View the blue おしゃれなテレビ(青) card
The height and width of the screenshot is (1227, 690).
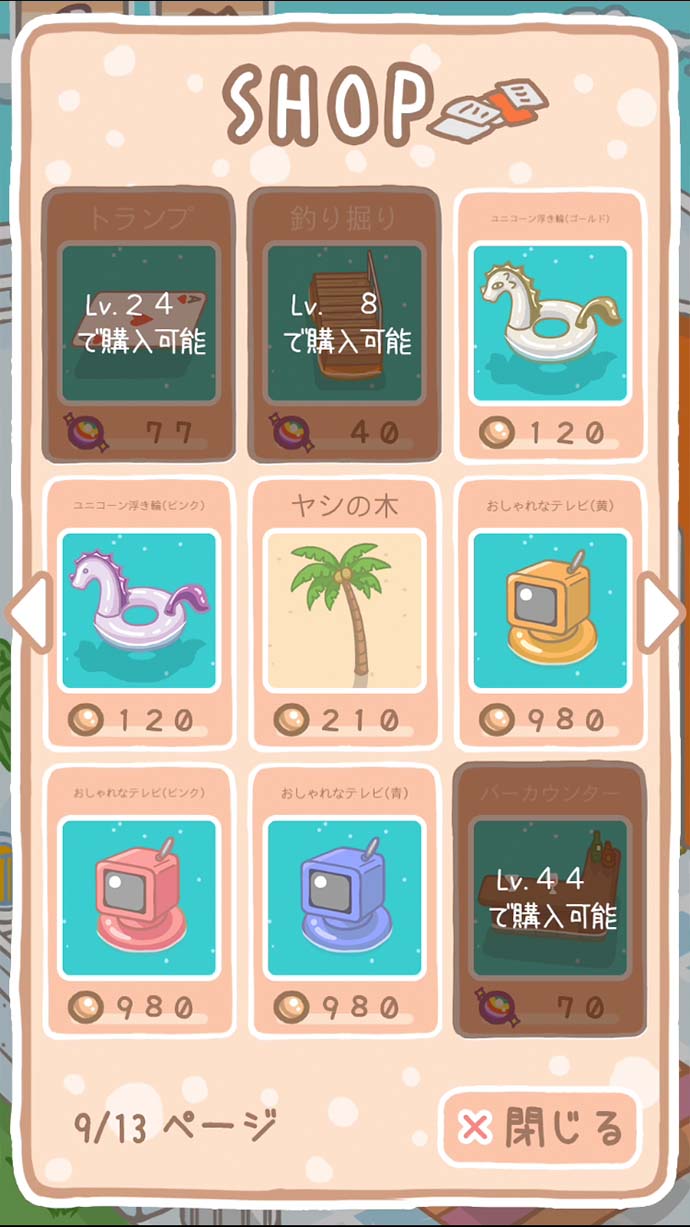[344, 899]
